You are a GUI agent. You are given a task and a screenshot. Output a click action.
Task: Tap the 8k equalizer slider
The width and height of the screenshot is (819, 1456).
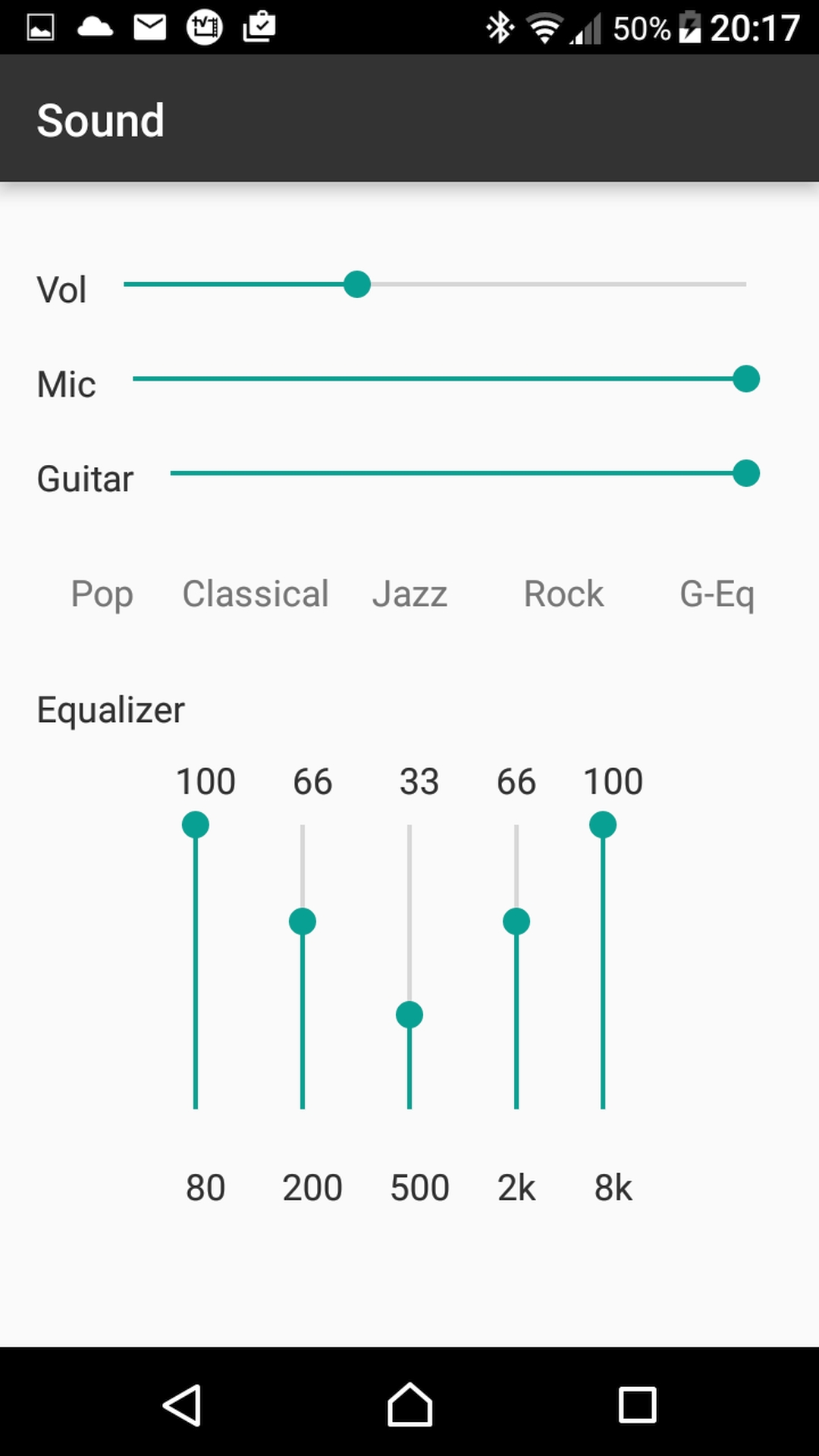[x=603, y=967]
